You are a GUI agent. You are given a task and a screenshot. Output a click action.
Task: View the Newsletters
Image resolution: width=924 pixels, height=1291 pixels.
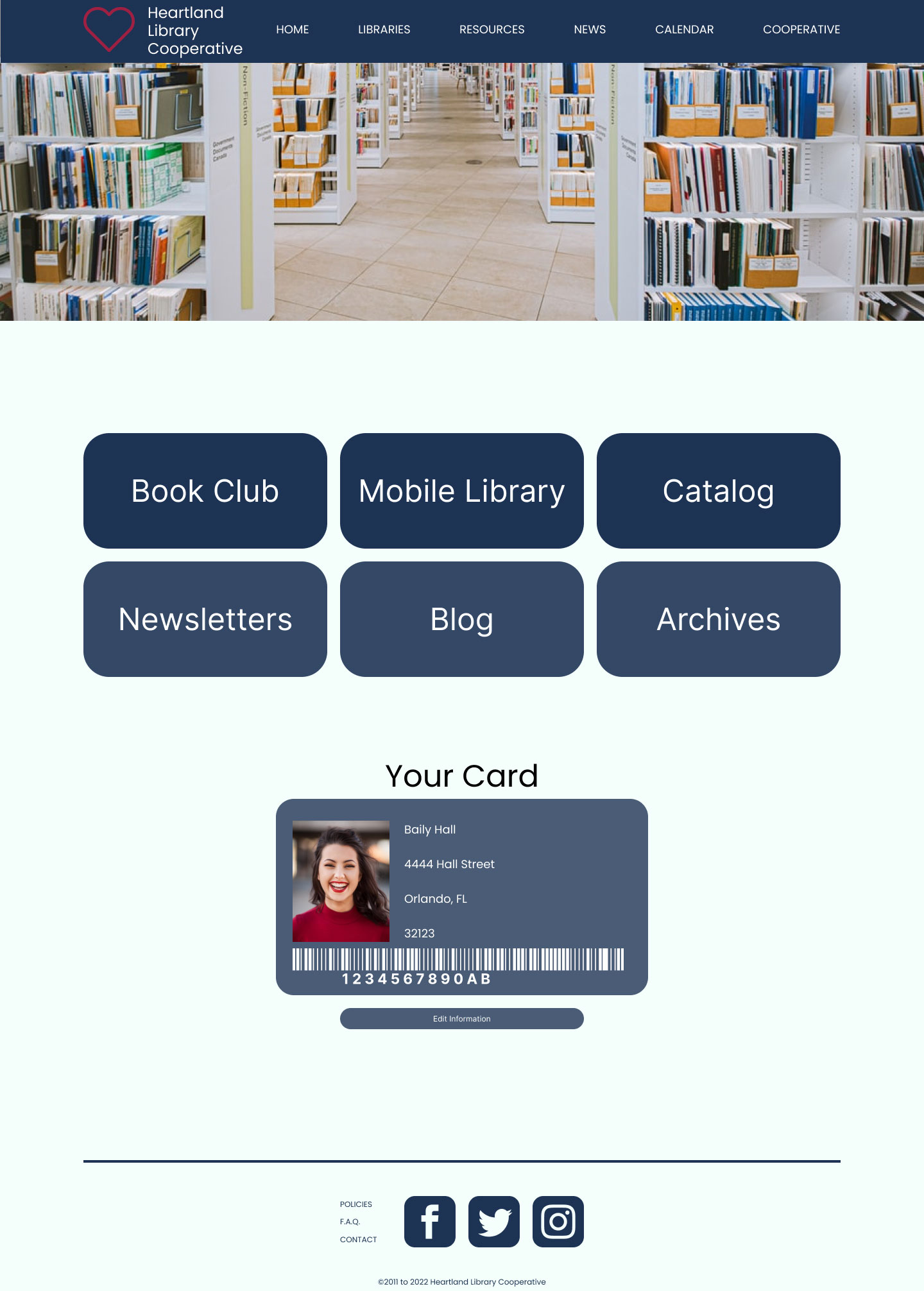(x=205, y=619)
